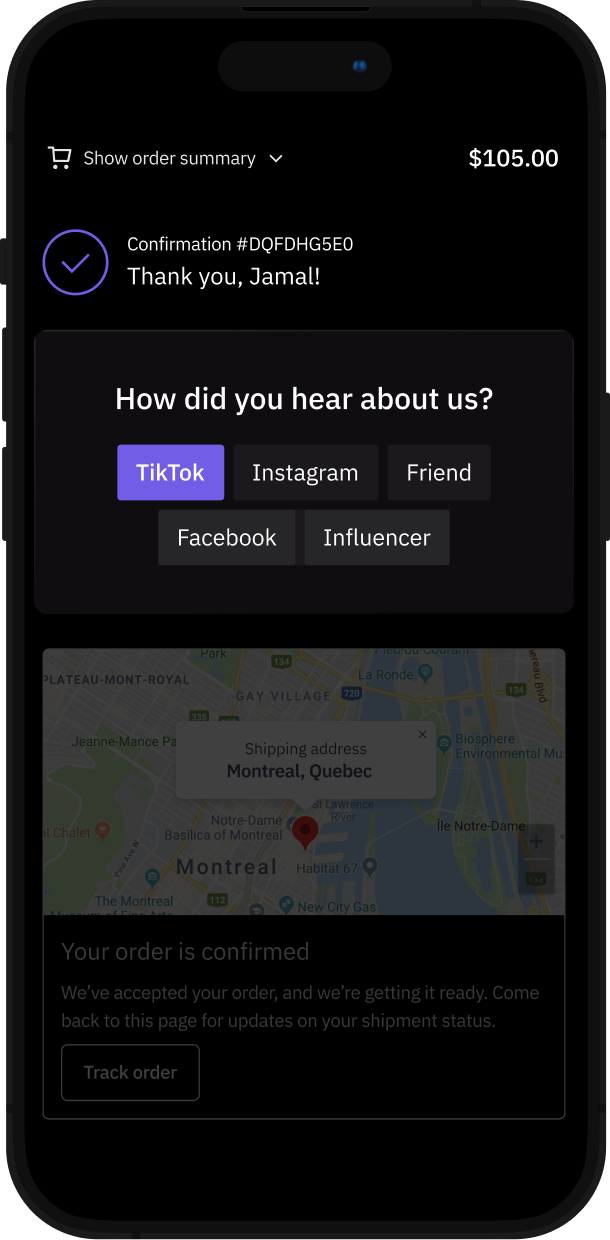Pick the Friend option
Image resolution: width=610 pixels, height=1240 pixels.
pyautogui.click(x=438, y=473)
